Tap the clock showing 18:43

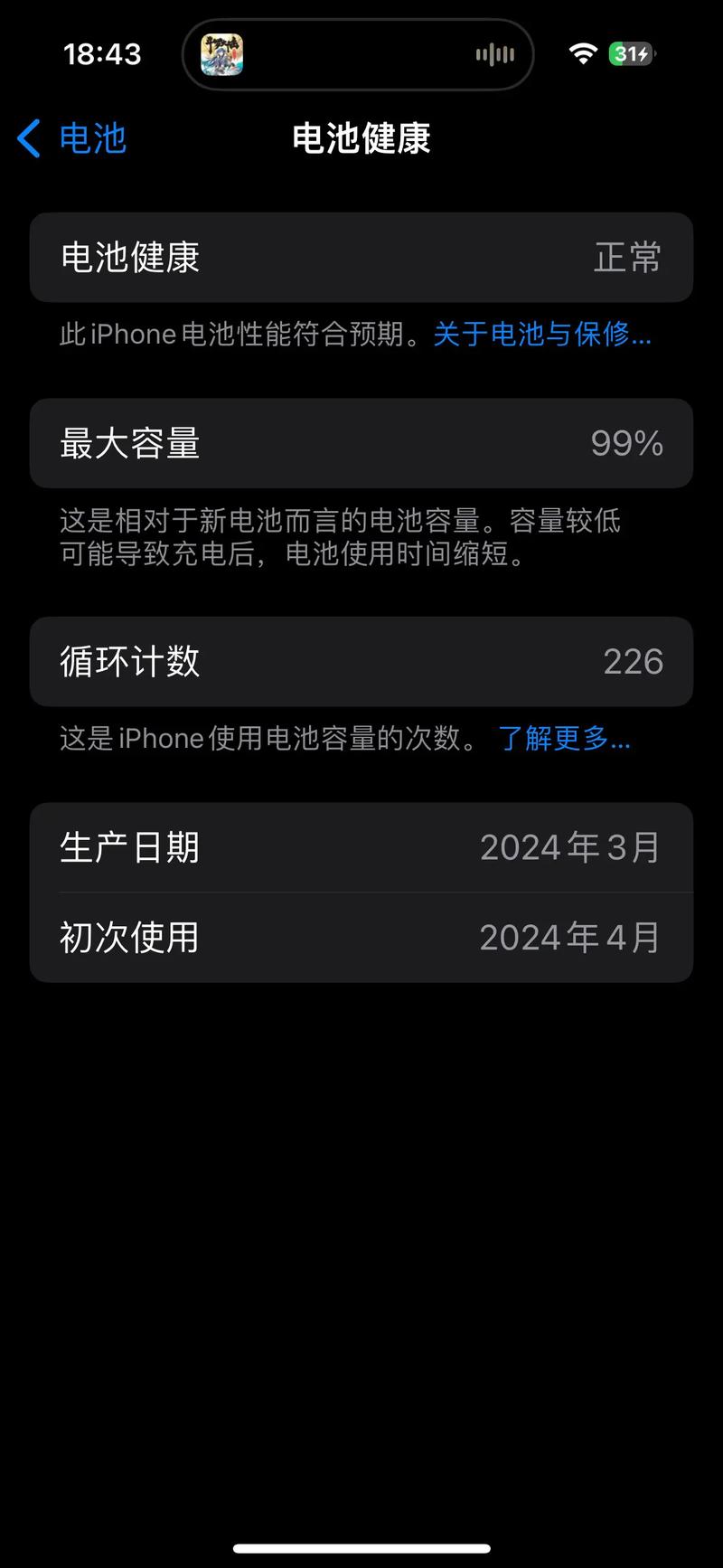point(102,54)
